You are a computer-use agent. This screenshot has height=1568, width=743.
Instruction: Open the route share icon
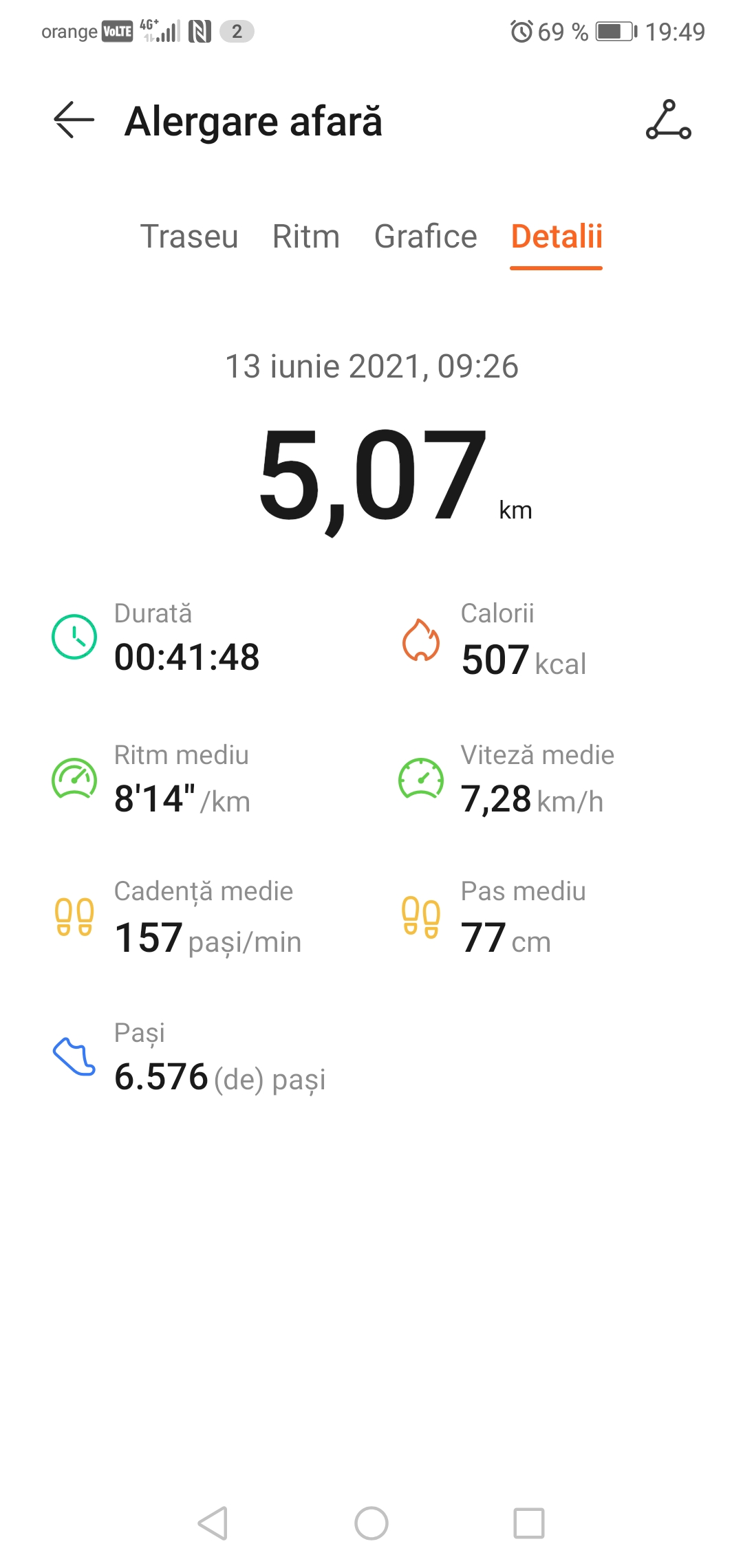(x=668, y=120)
